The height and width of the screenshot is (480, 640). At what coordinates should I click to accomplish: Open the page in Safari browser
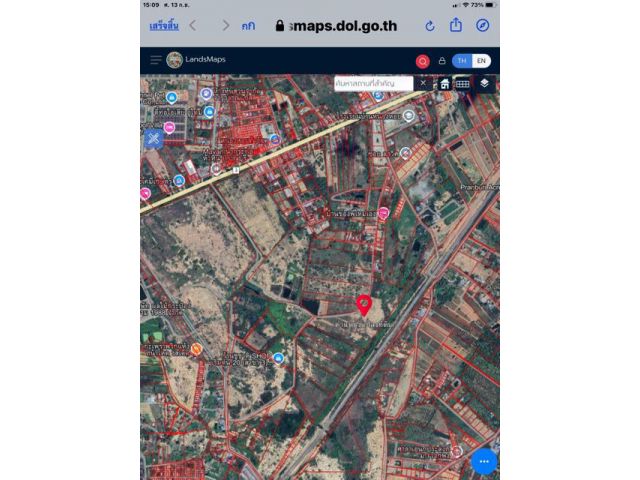[482, 25]
